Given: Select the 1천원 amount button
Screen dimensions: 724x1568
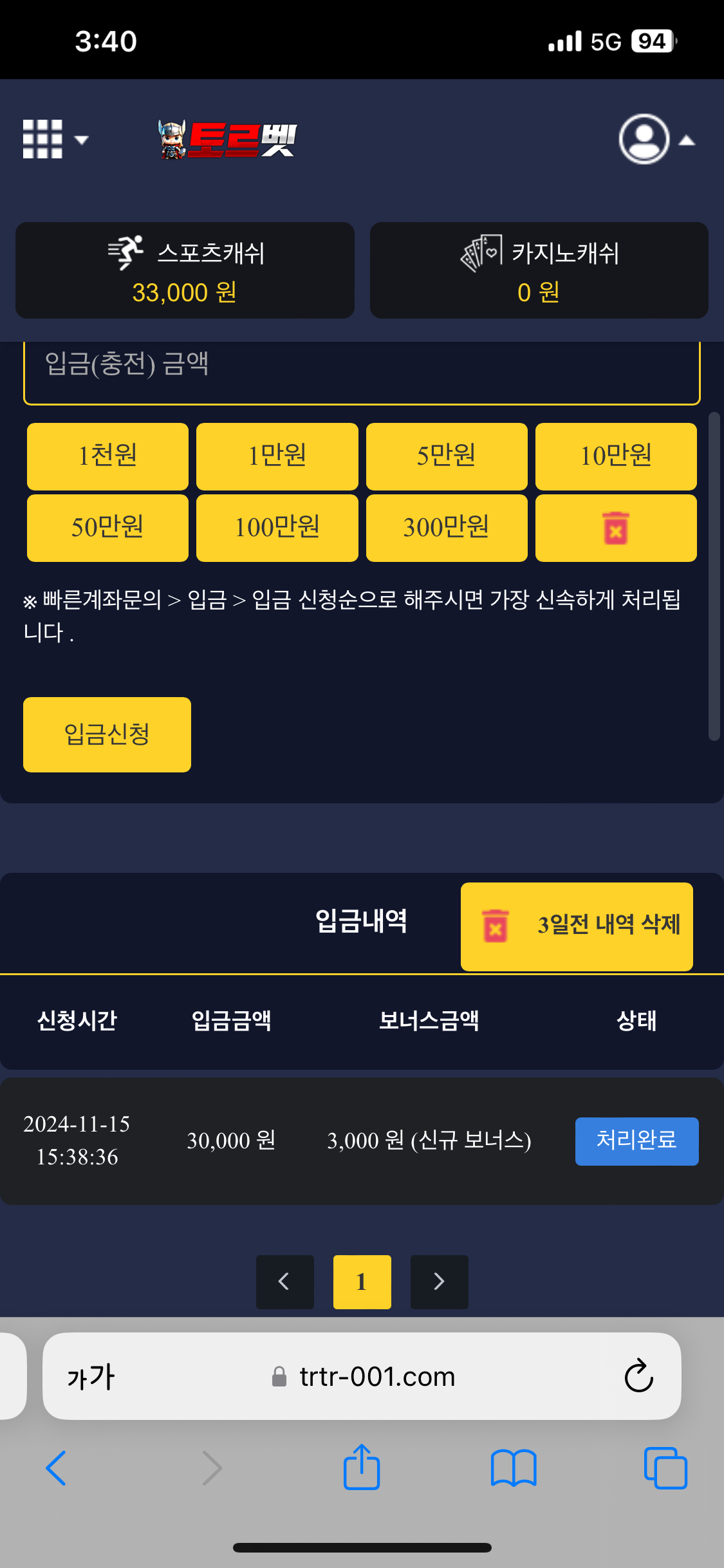Looking at the screenshot, I should point(107,456).
